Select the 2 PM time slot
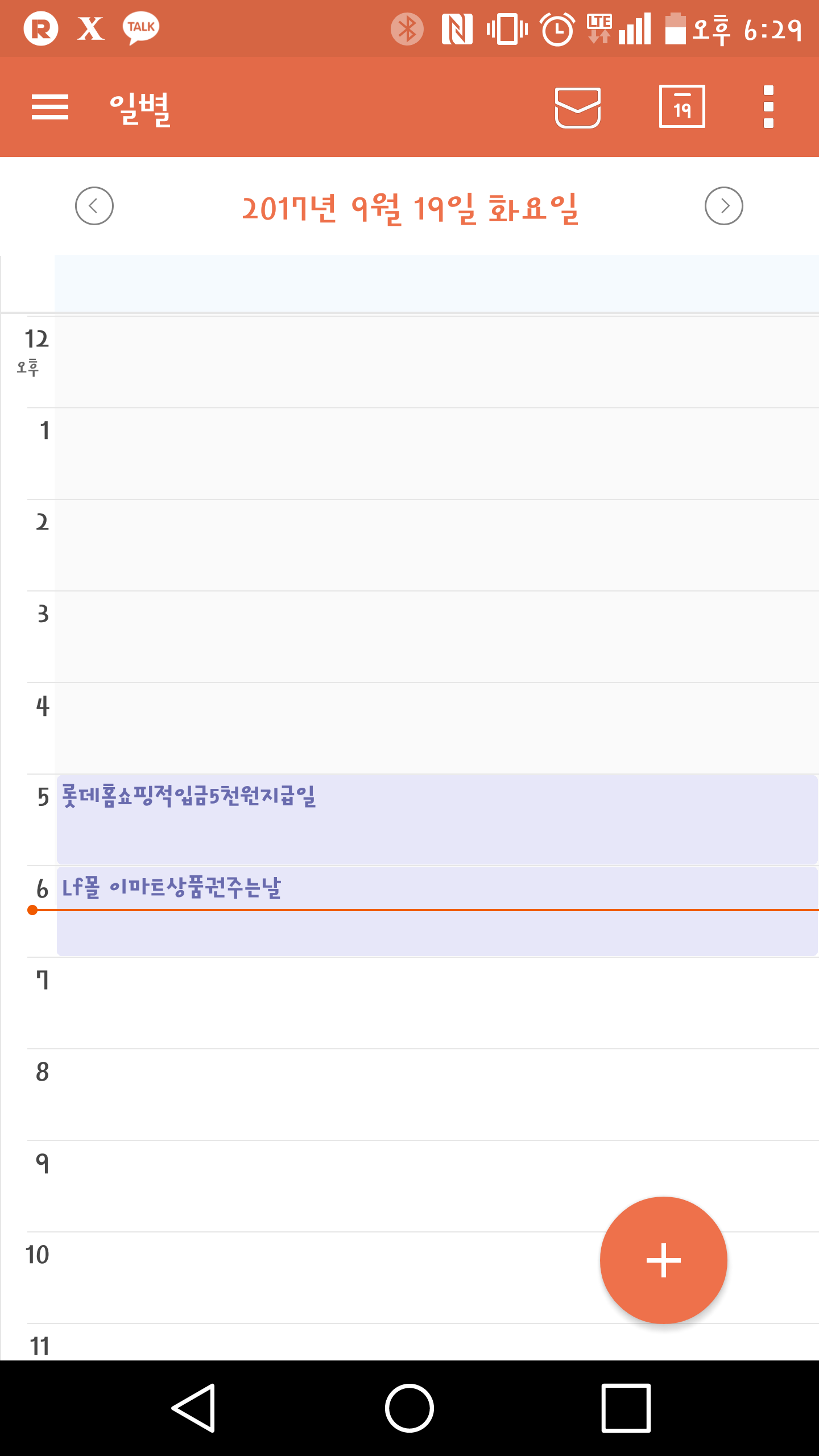Image resolution: width=819 pixels, height=1456 pixels. (437, 545)
